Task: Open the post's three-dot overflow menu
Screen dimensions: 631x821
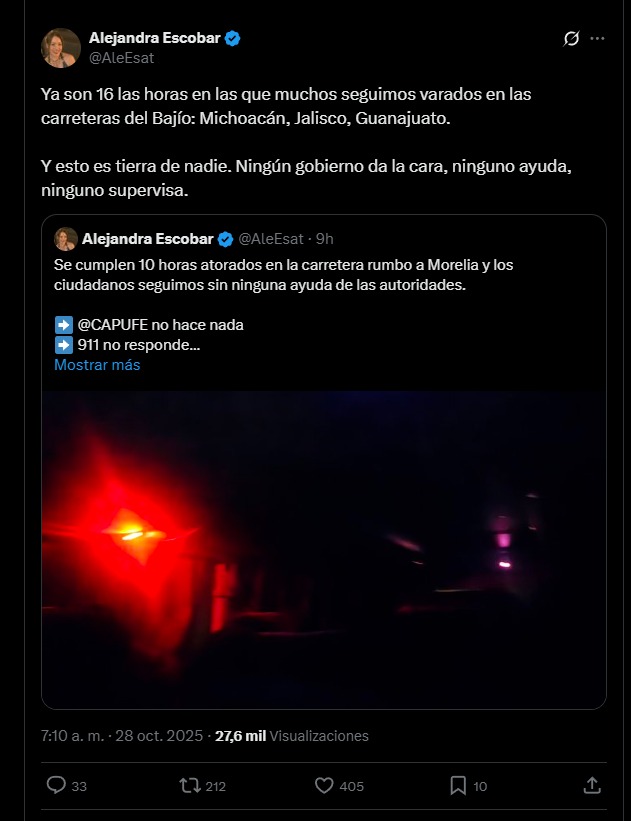Action: 598,39
